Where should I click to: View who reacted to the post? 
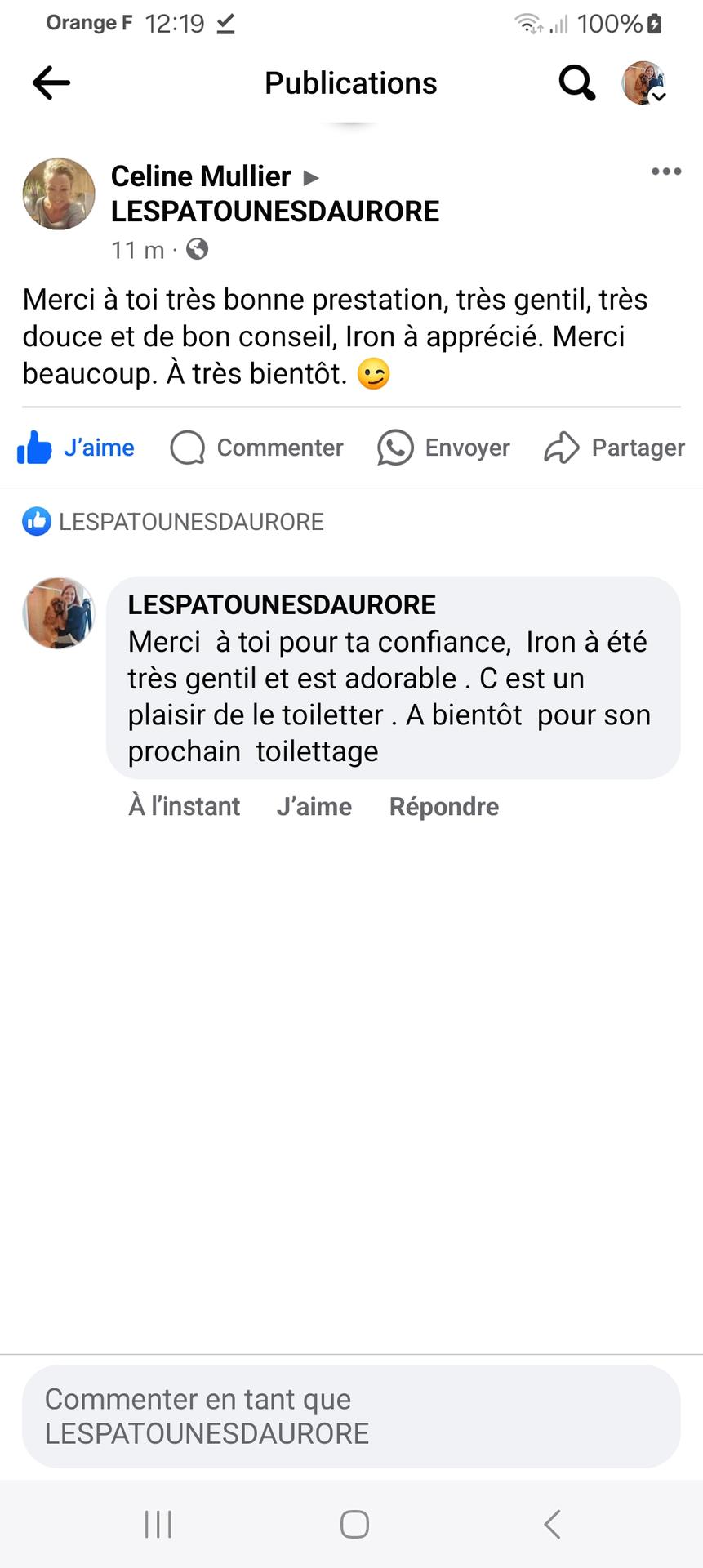pos(173,522)
